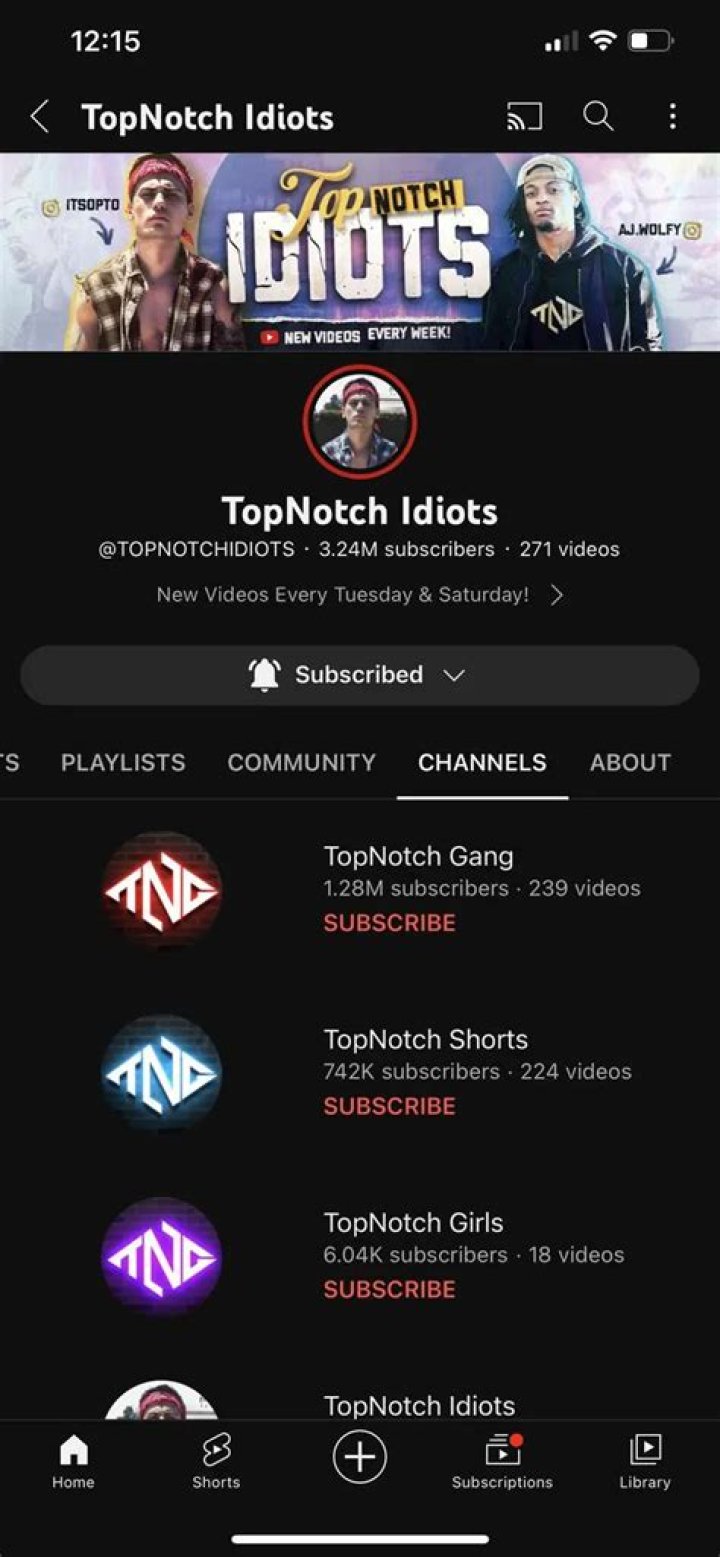The width and height of the screenshot is (720, 1557).
Task: Open the three-dot options menu
Action: click(x=672, y=117)
